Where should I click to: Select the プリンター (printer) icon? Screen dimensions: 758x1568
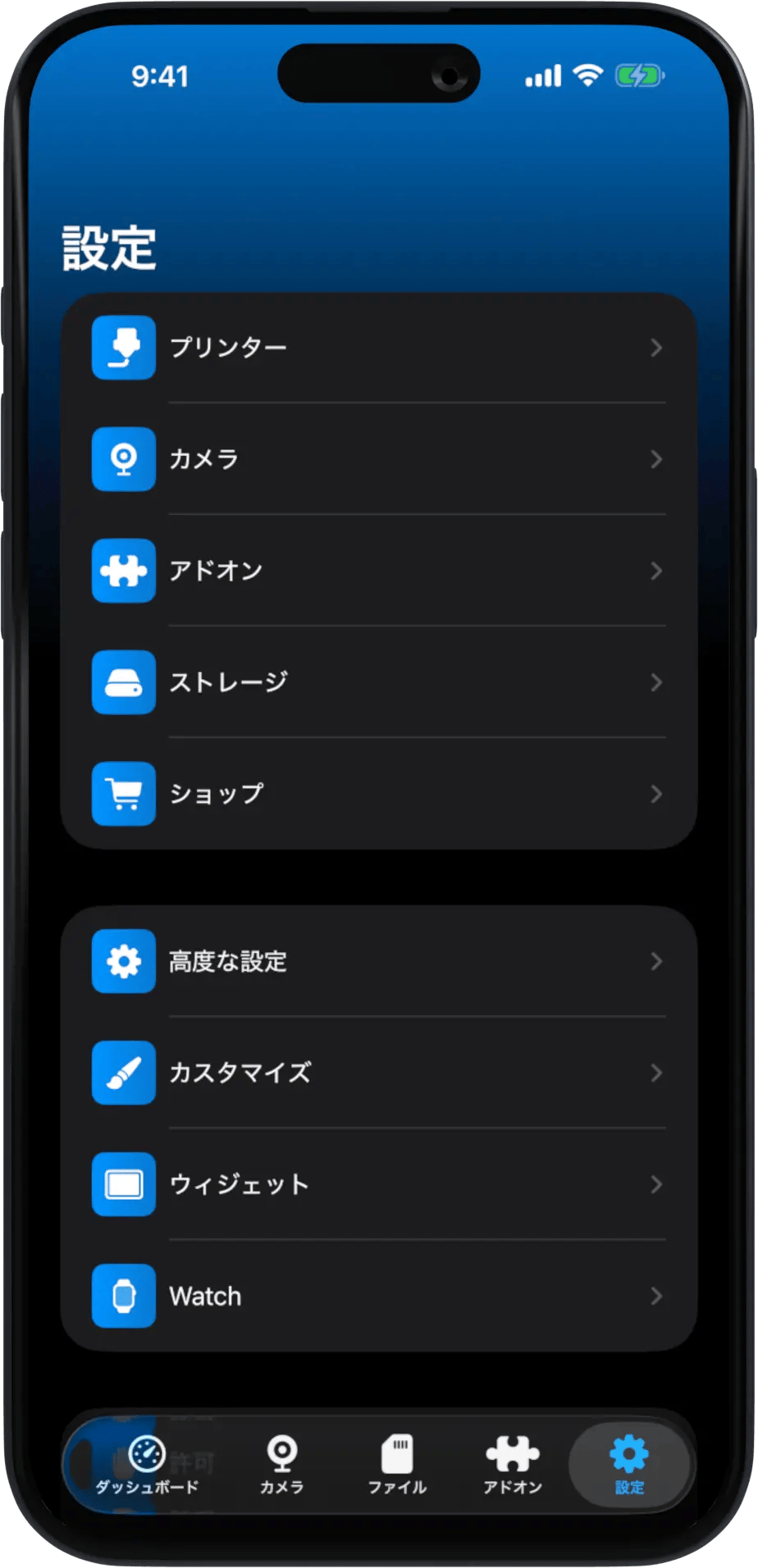point(123,348)
